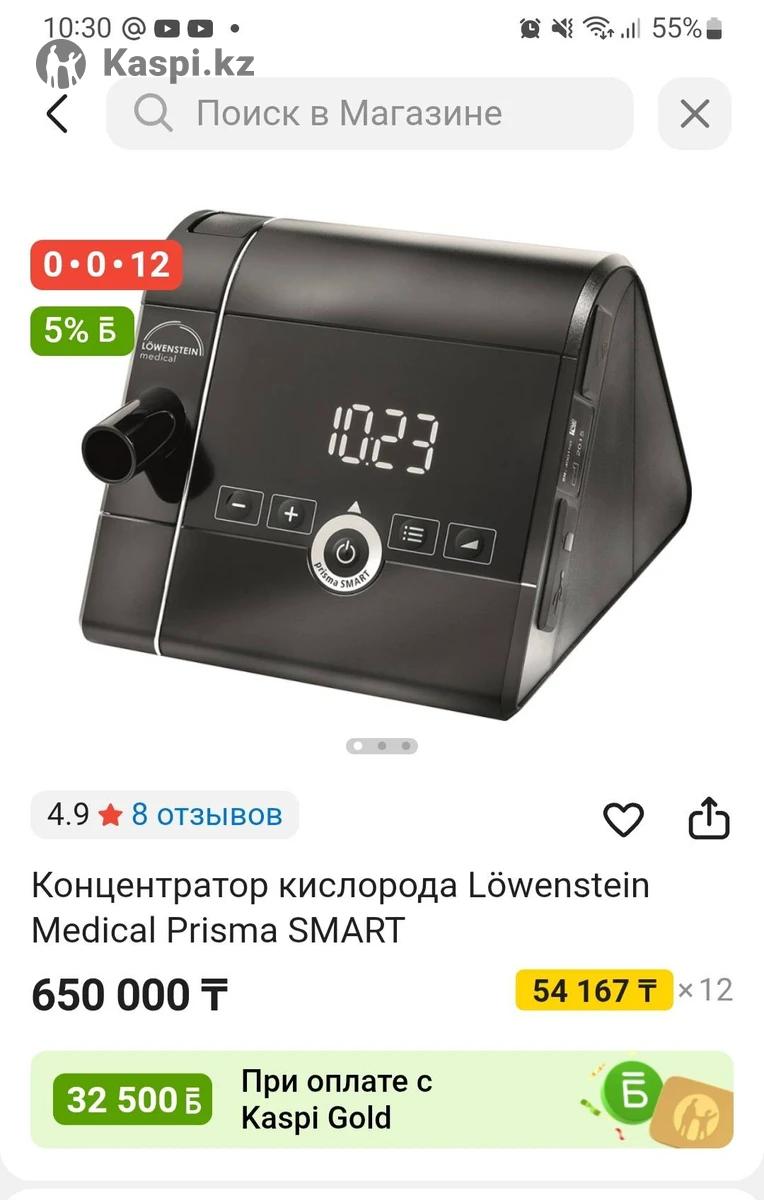The width and height of the screenshot is (764, 1200).
Task: Open the Kaspi Gold bonus banner
Action: point(381,1099)
